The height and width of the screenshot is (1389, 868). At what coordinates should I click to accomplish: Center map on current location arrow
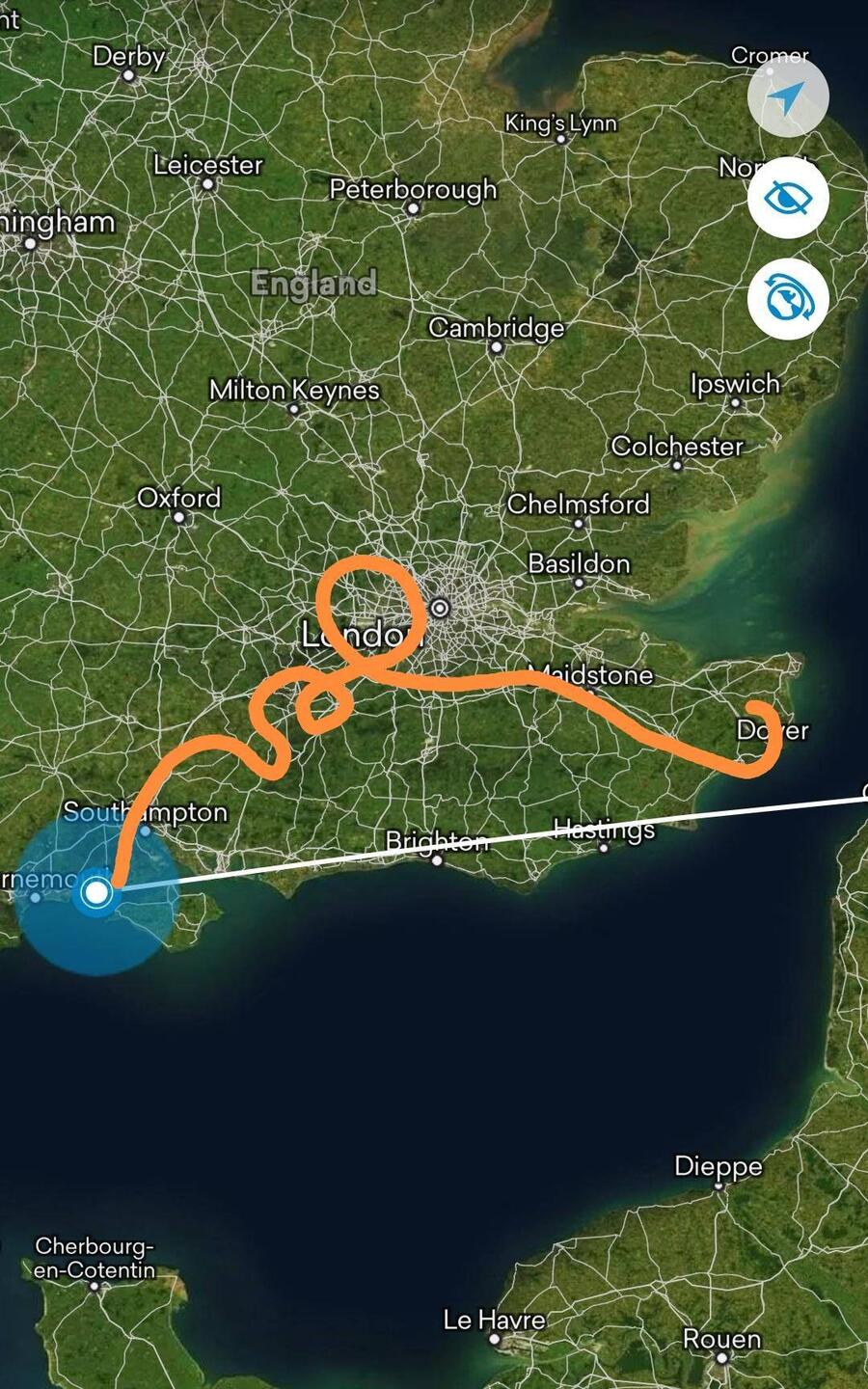pyautogui.click(x=788, y=97)
